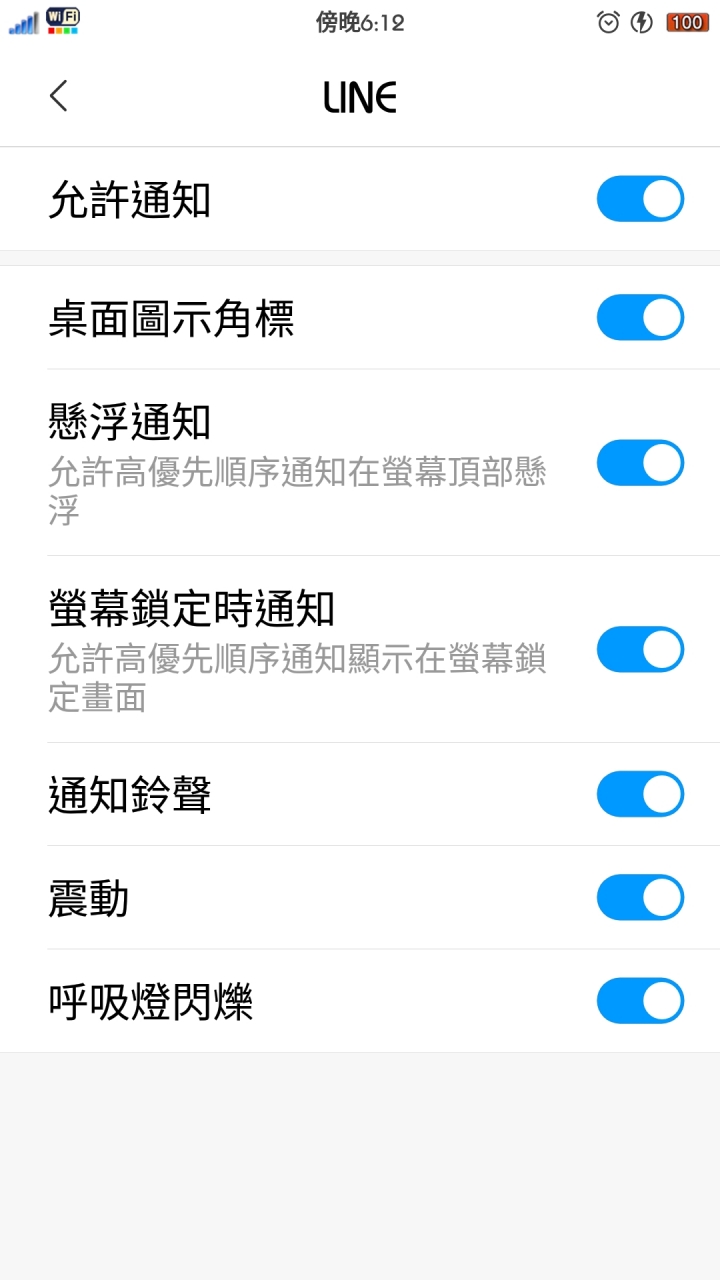Turn off the 允許通知 switch
Screen dimensions: 720x1280
[x=640, y=199]
